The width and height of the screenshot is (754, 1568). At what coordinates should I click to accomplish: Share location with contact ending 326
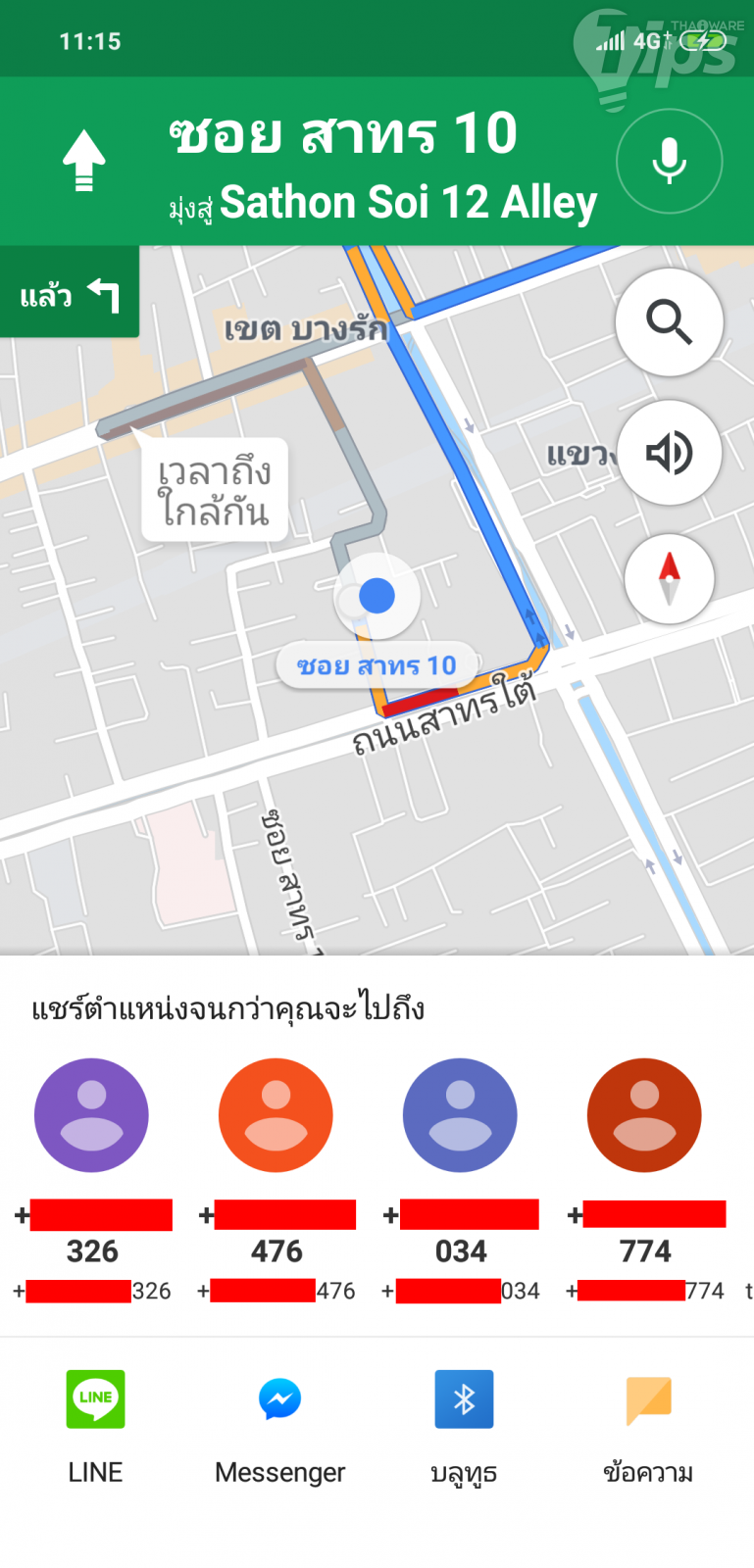(91, 1115)
